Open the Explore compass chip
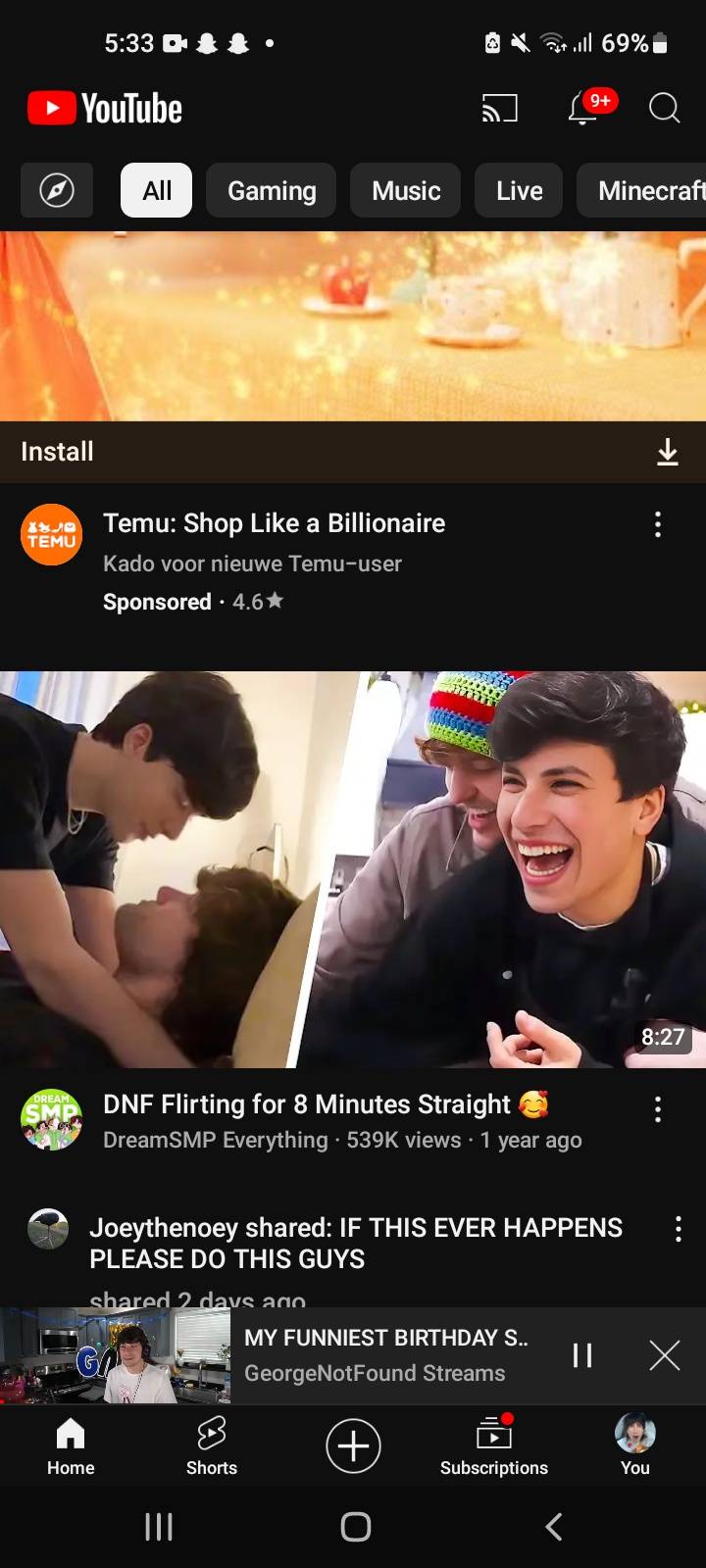The image size is (706, 1568). pyautogui.click(x=57, y=190)
